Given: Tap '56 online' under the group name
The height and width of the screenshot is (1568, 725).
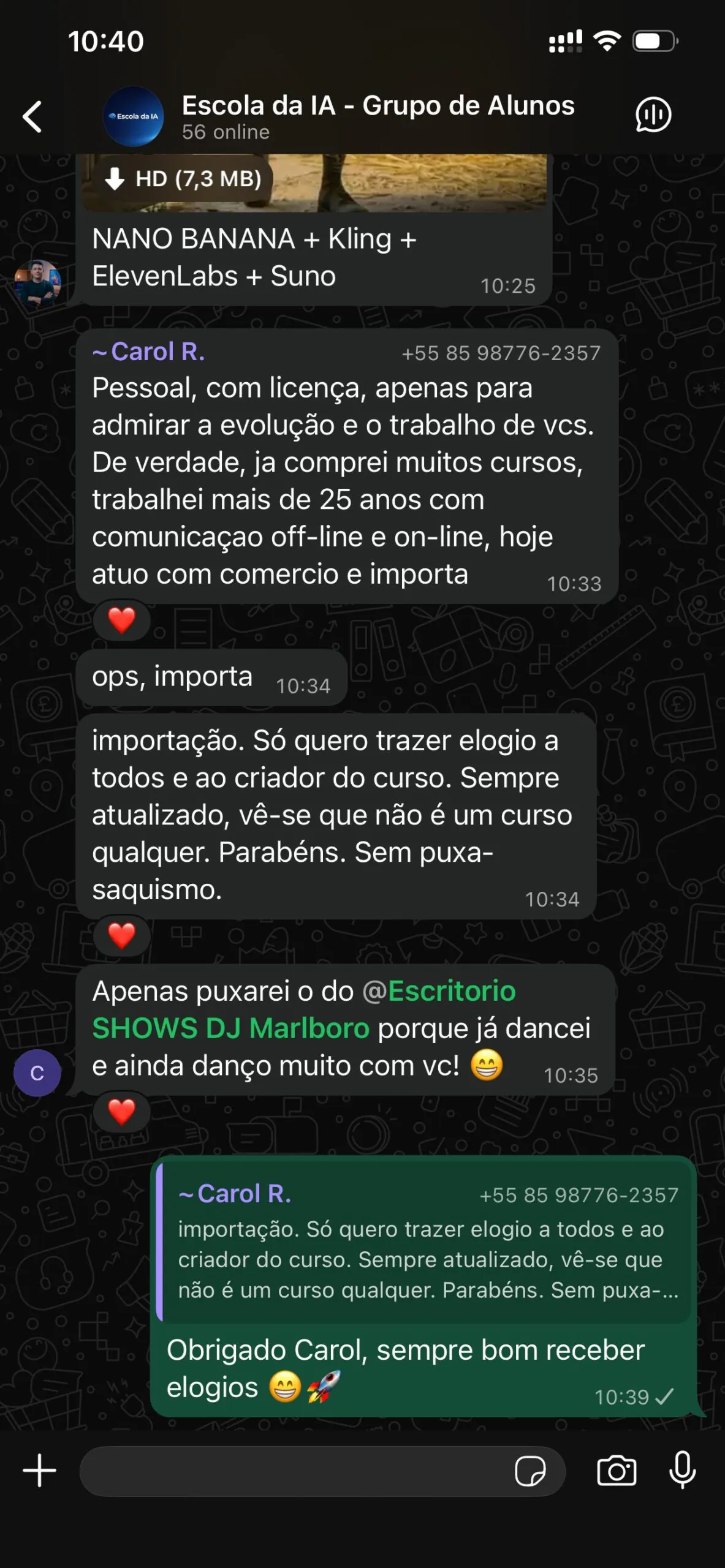Looking at the screenshot, I should [x=224, y=131].
